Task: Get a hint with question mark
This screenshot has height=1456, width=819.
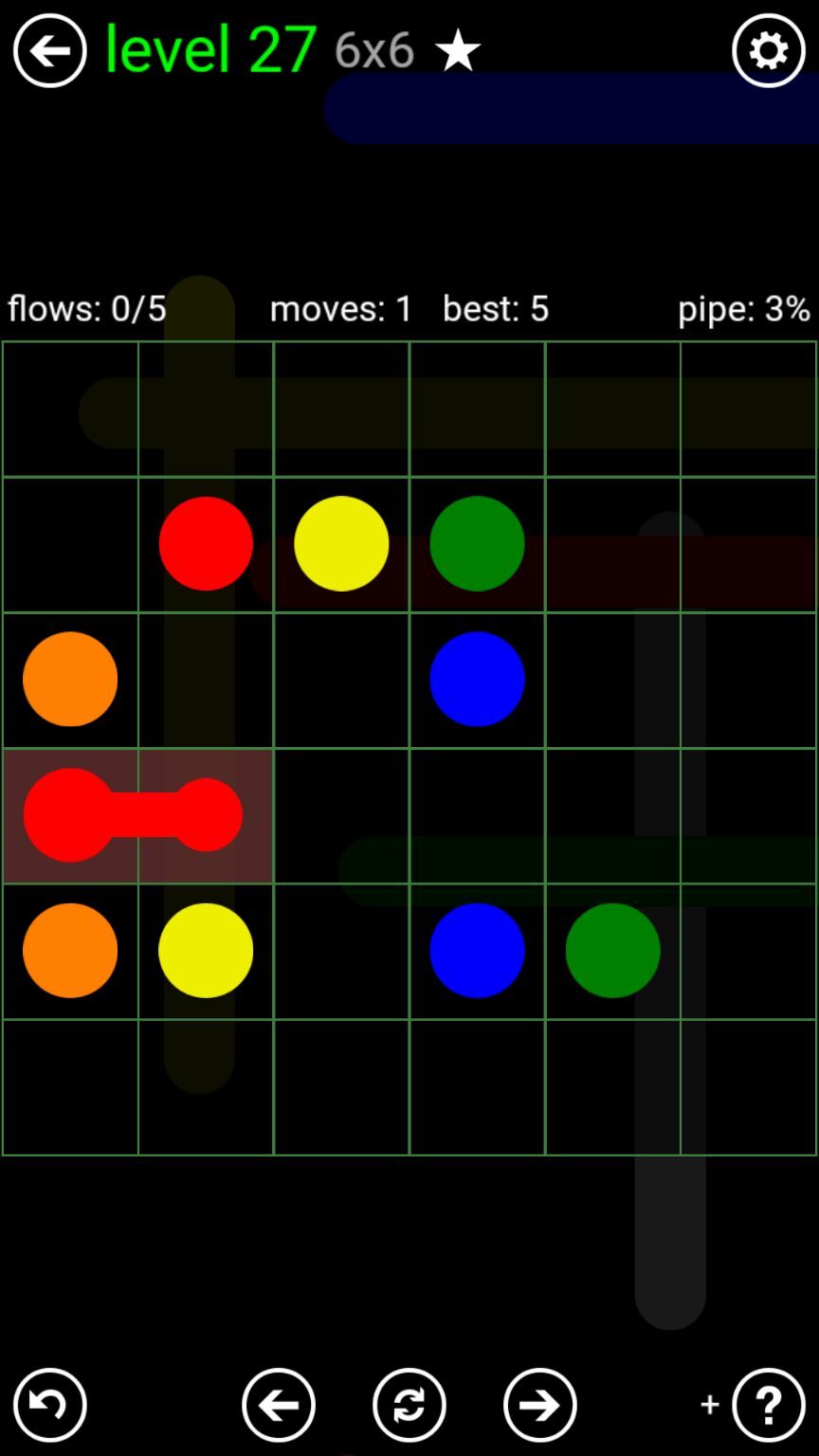Action: (768, 1404)
